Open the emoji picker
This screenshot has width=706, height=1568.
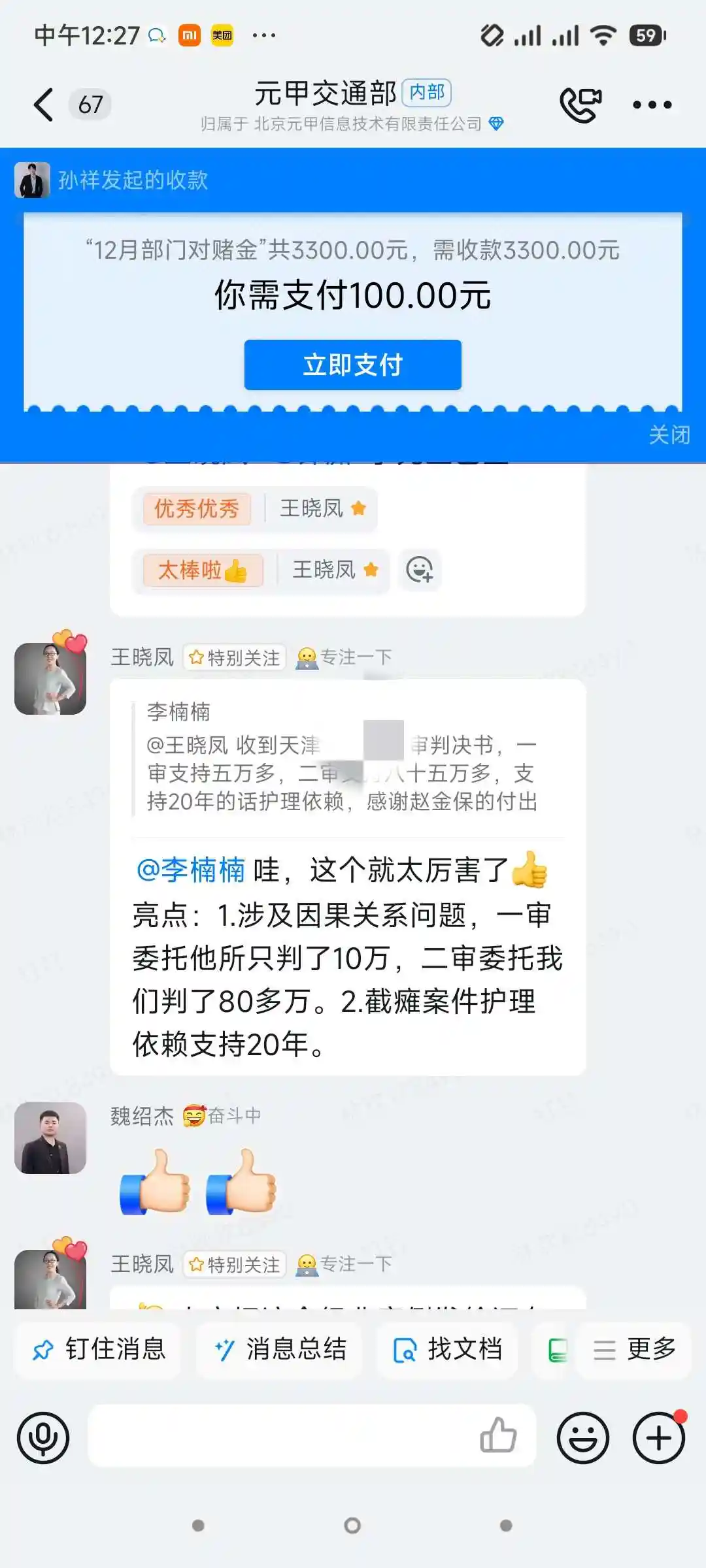(x=582, y=1438)
